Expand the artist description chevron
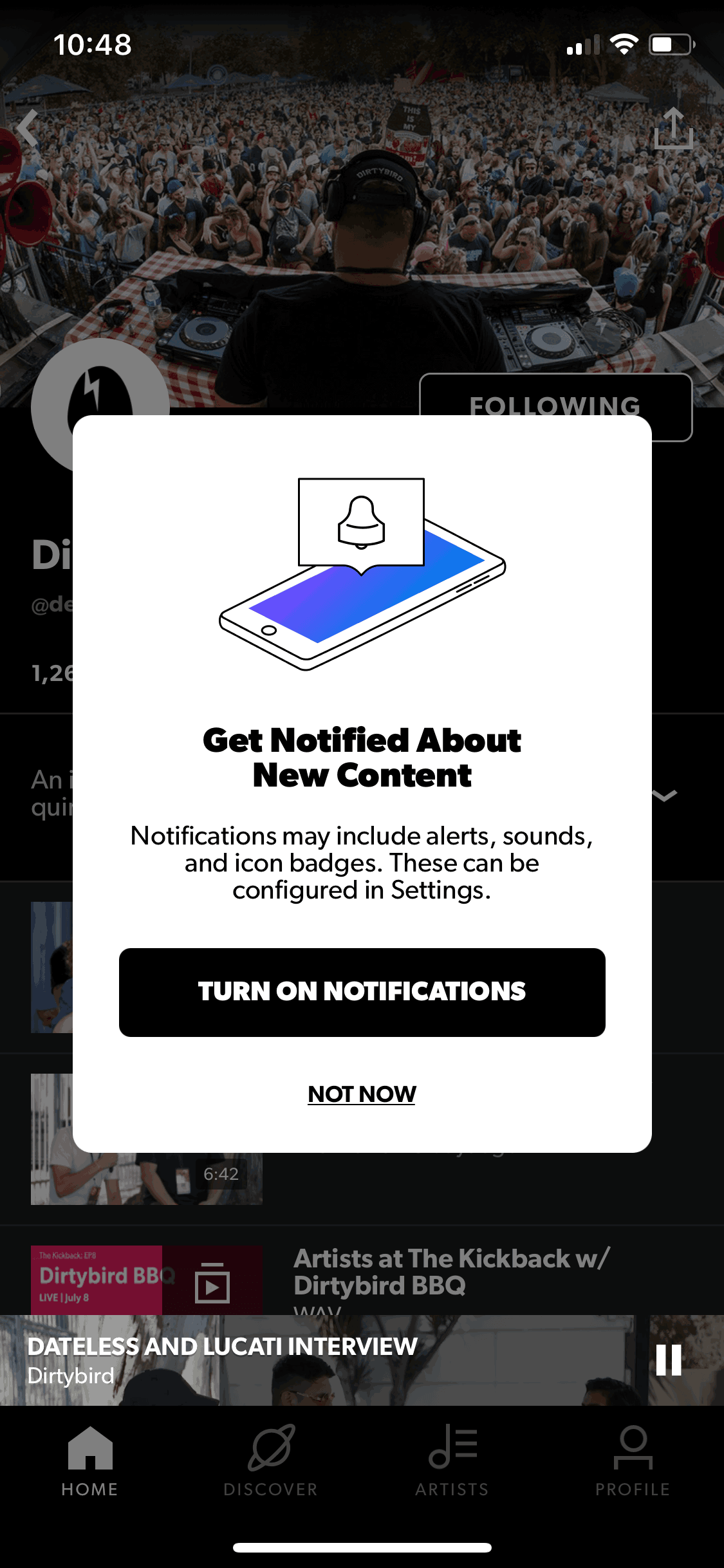 pos(665,796)
